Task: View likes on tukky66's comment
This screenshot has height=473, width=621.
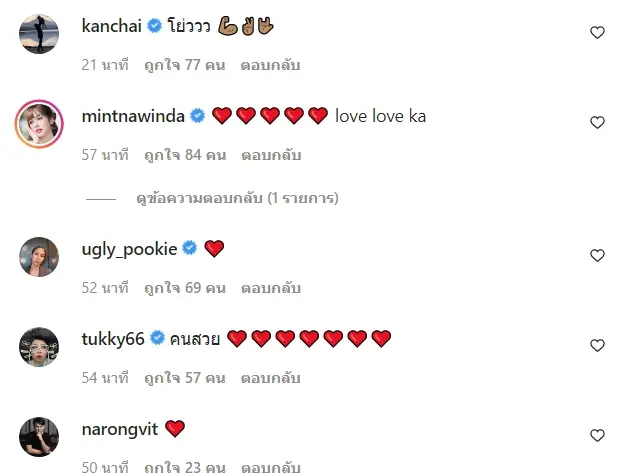Action: click(184, 378)
